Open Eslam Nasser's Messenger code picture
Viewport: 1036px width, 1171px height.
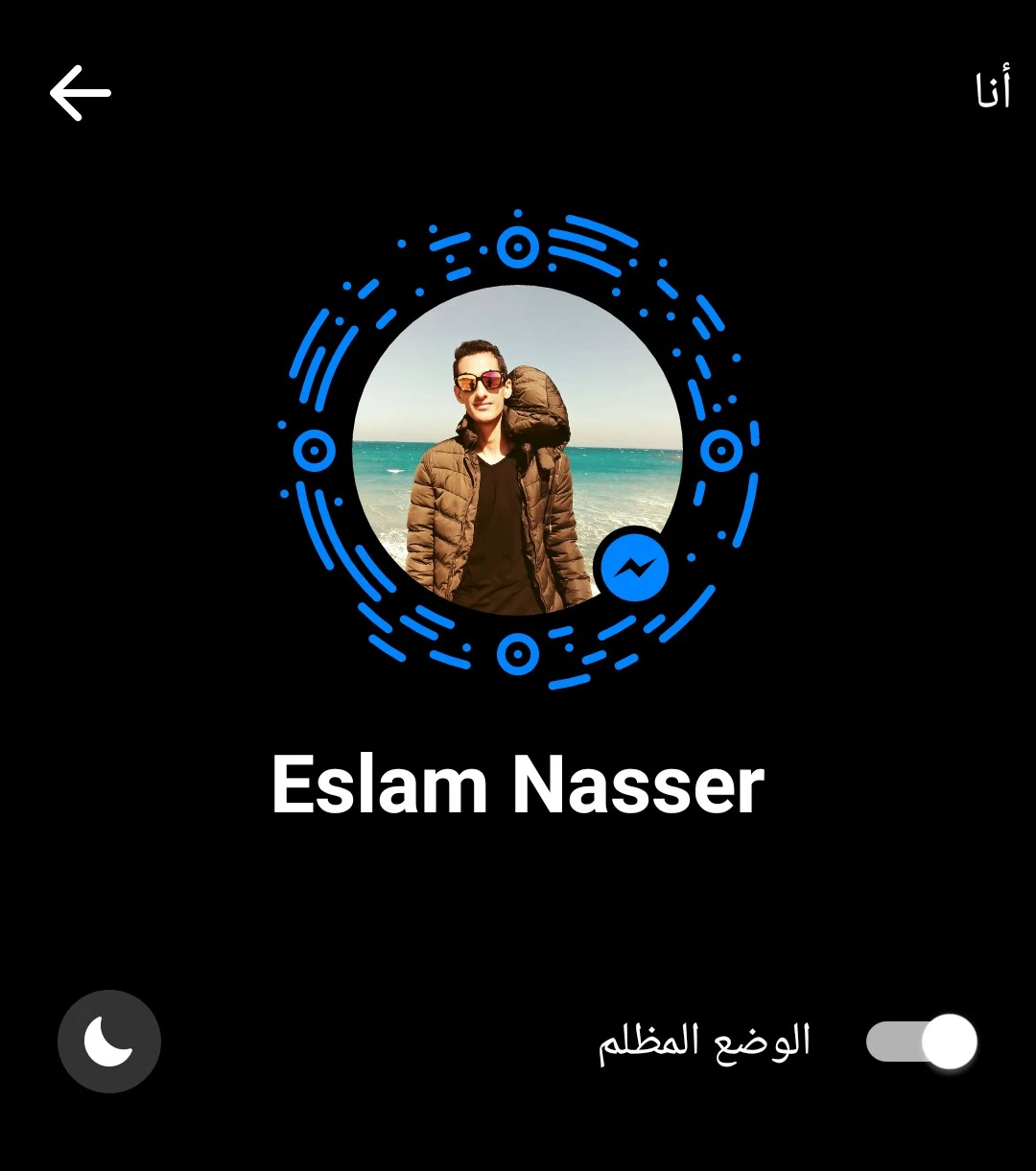[x=517, y=449]
